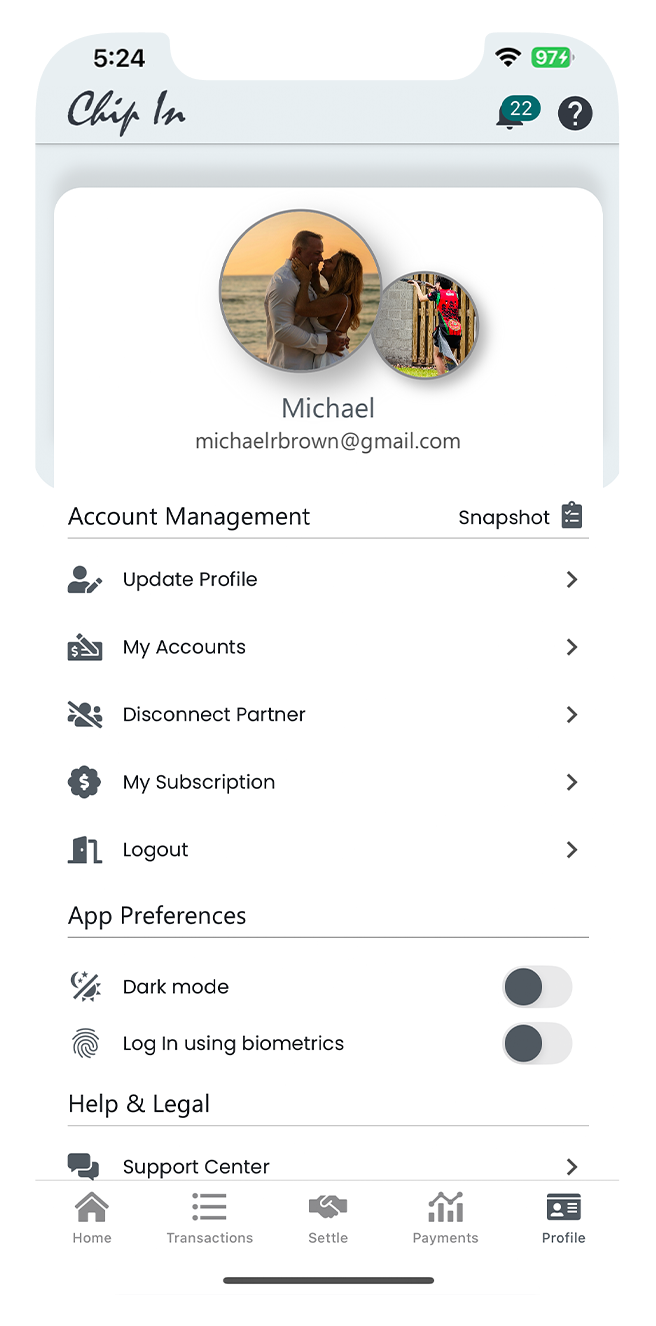Turn on Log In using biometrics

click(x=536, y=1044)
